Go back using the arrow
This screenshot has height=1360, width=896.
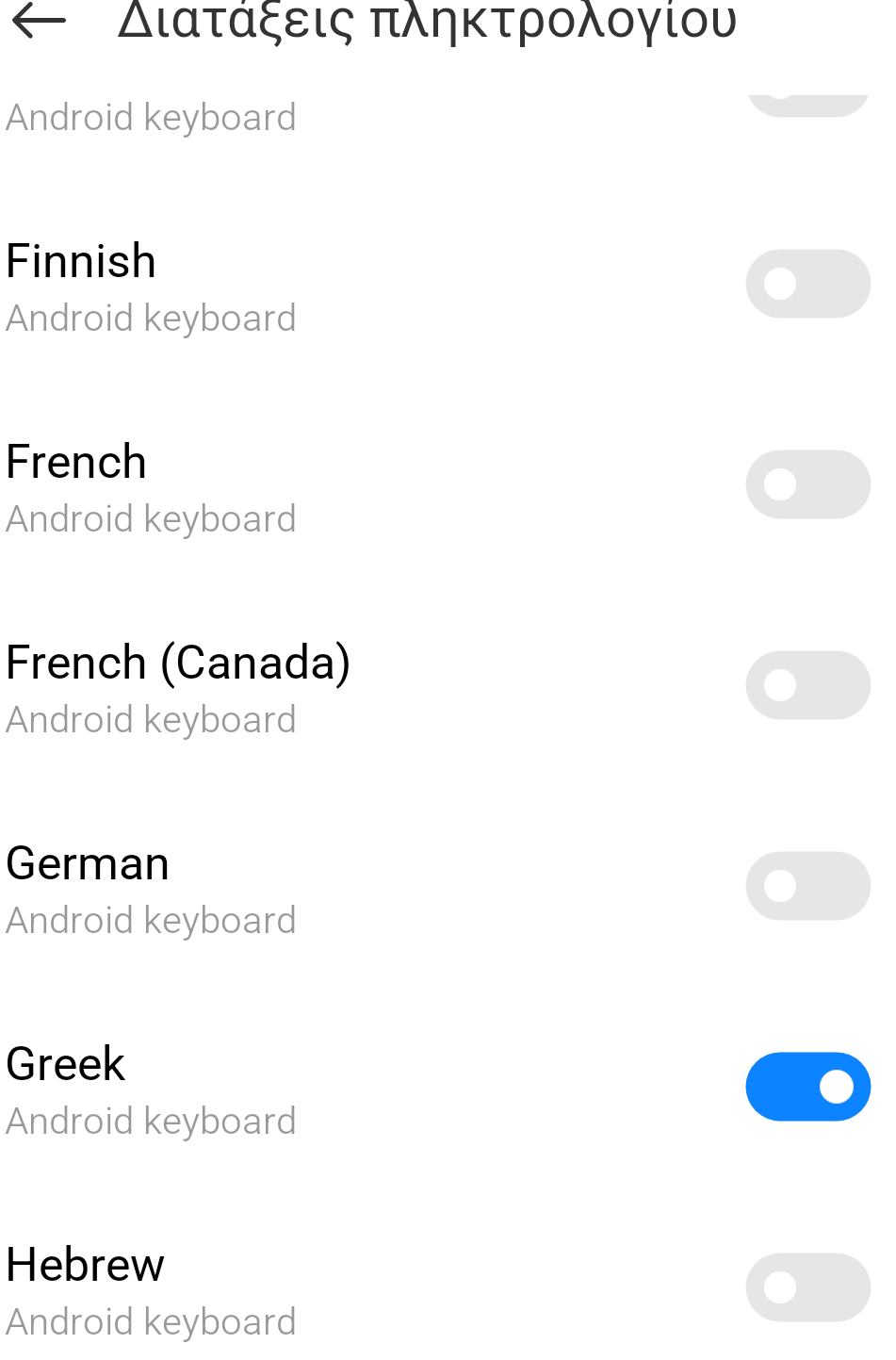[40, 21]
